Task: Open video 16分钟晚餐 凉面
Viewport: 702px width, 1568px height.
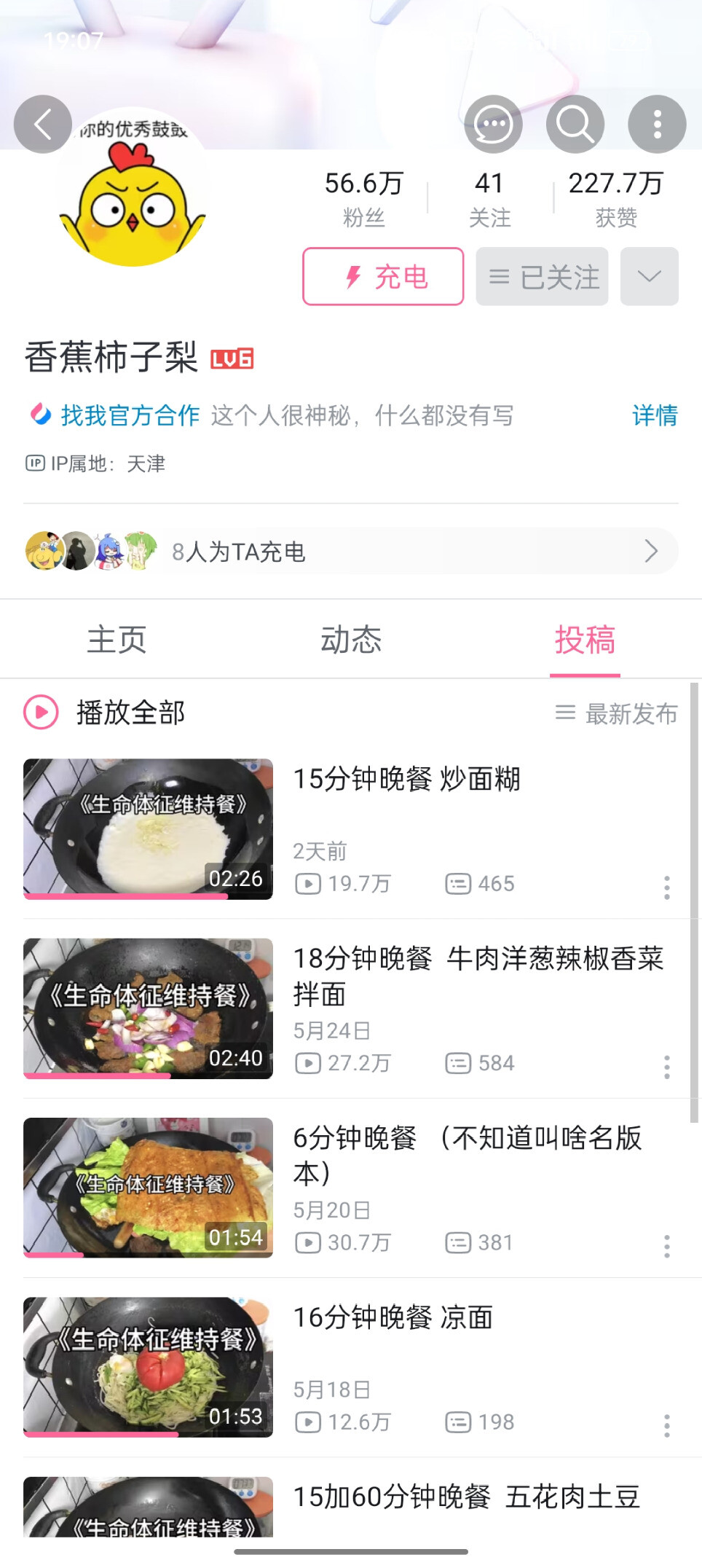Action: (x=393, y=1317)
